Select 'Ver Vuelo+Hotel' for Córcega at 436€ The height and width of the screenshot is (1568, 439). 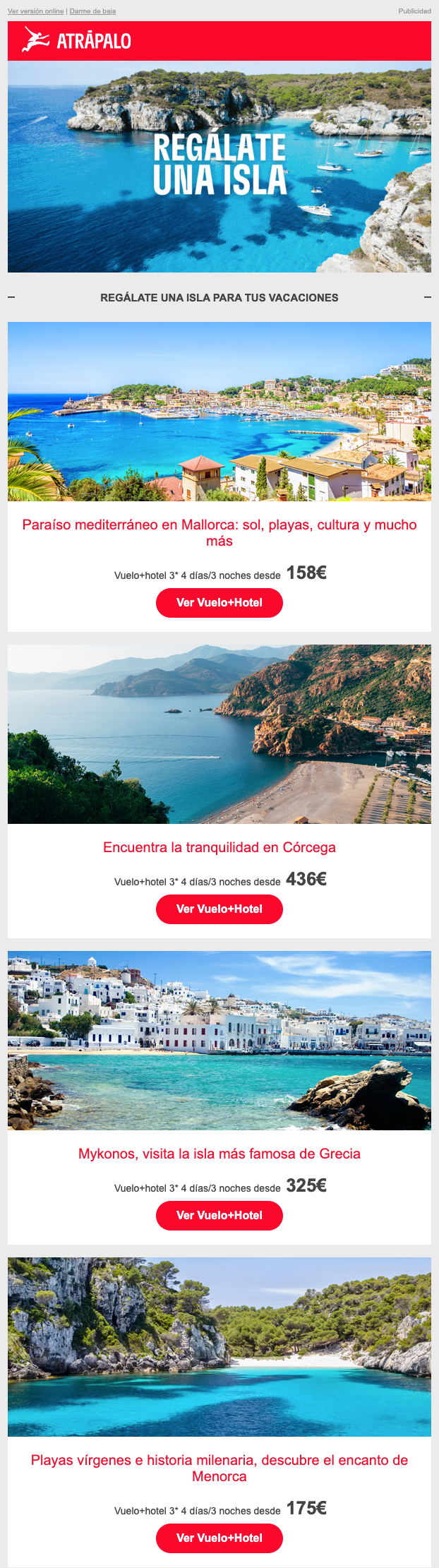point(220,909)
